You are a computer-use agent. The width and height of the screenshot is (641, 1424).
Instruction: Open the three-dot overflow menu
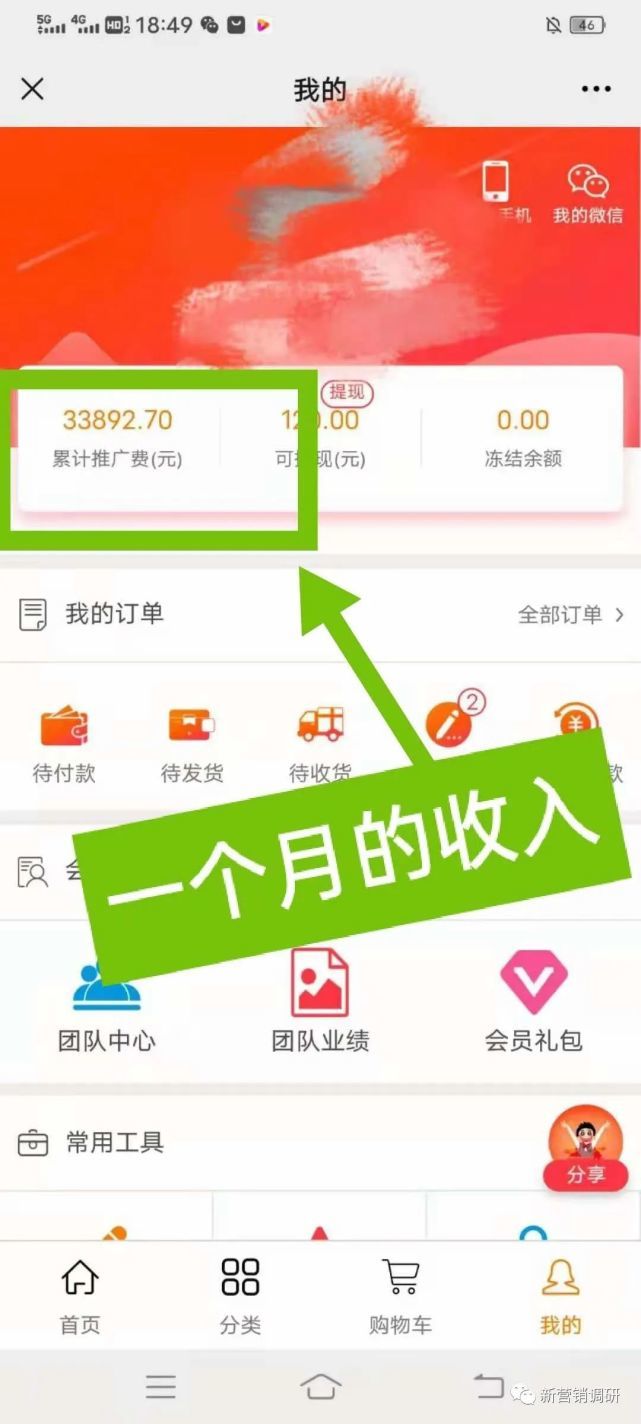pyautogui.click(x=596, y=89)
